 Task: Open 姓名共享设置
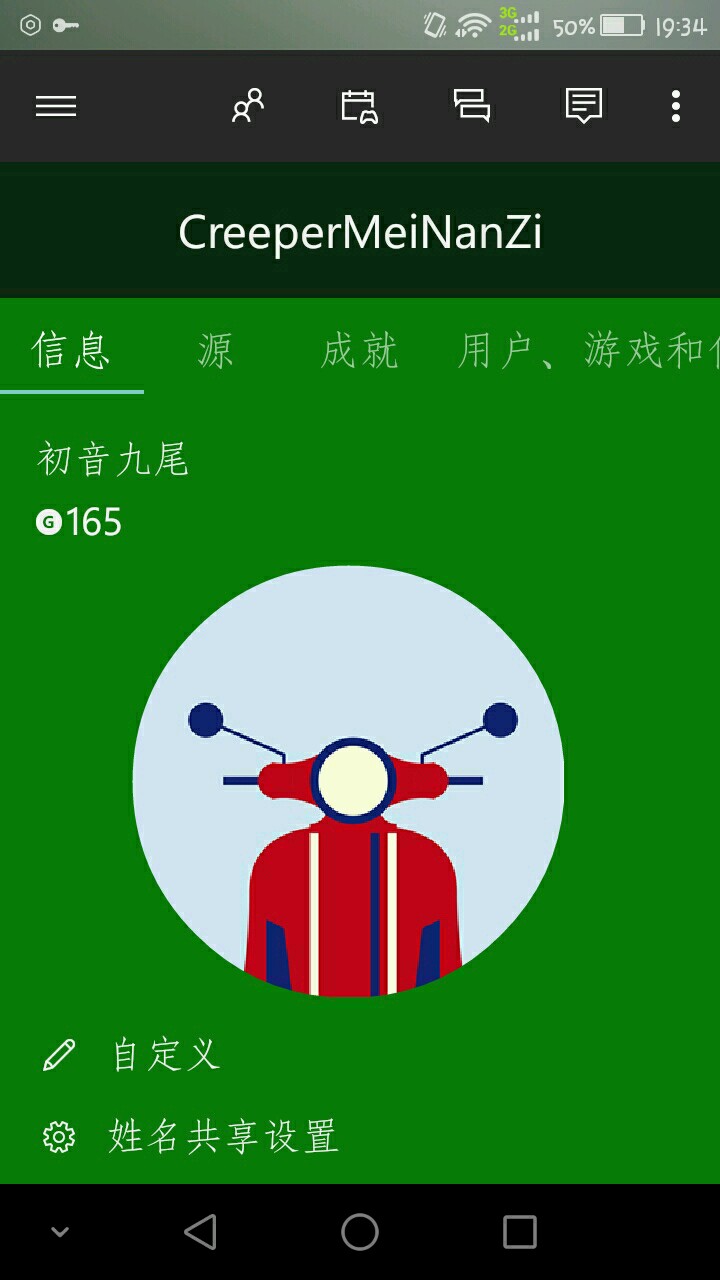pyautogui.click(x=223, y=1137)
